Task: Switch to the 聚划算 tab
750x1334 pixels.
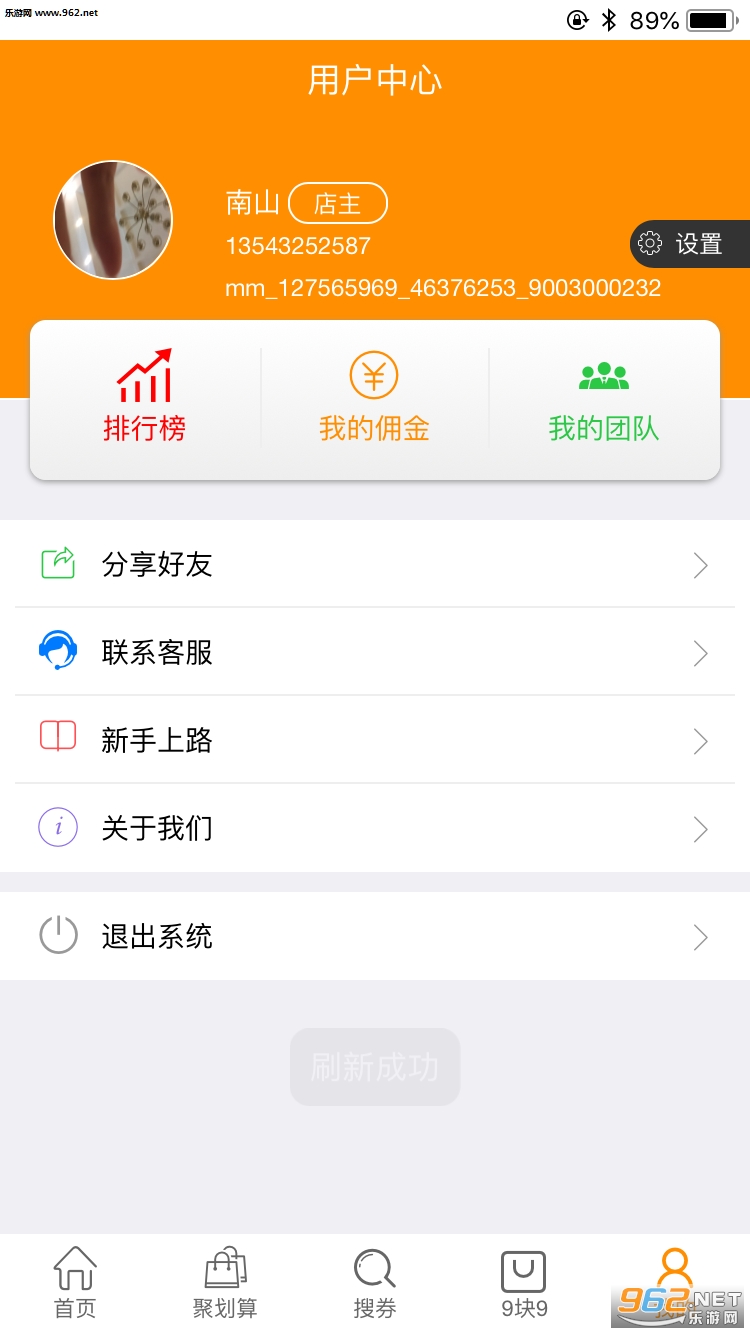Action: pyautogui.click(x=225, y=1283)
